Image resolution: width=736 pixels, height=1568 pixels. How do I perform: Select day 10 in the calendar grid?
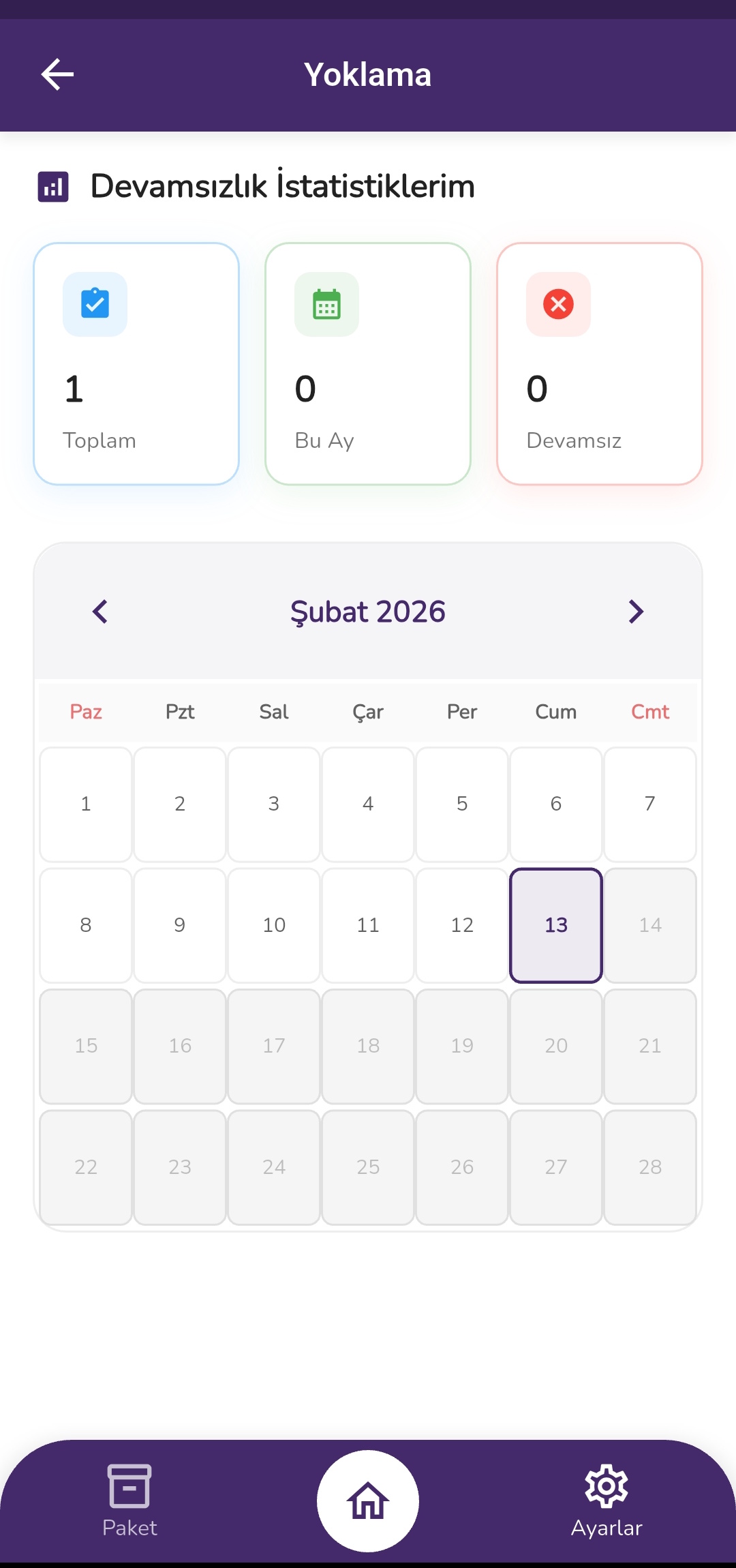pyautogui.click(x=273, y=925)
